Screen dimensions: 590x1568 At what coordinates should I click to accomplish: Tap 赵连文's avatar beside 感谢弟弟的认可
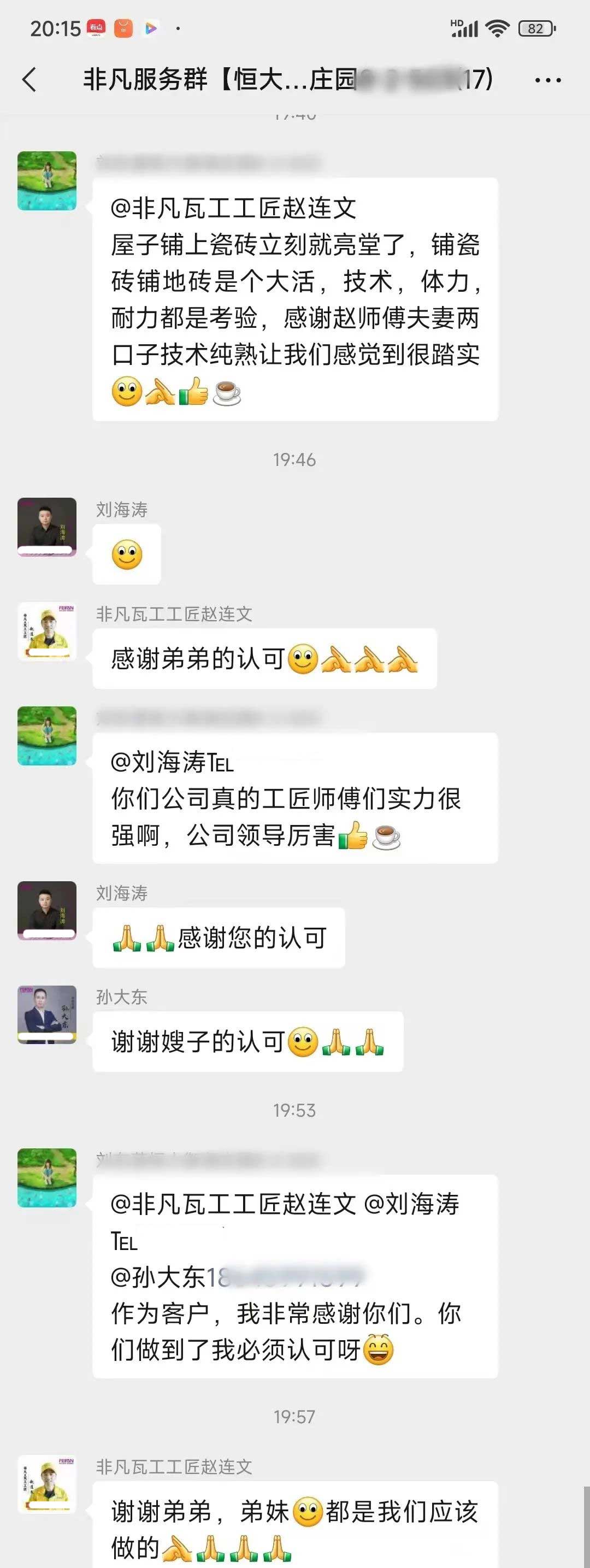47,631
